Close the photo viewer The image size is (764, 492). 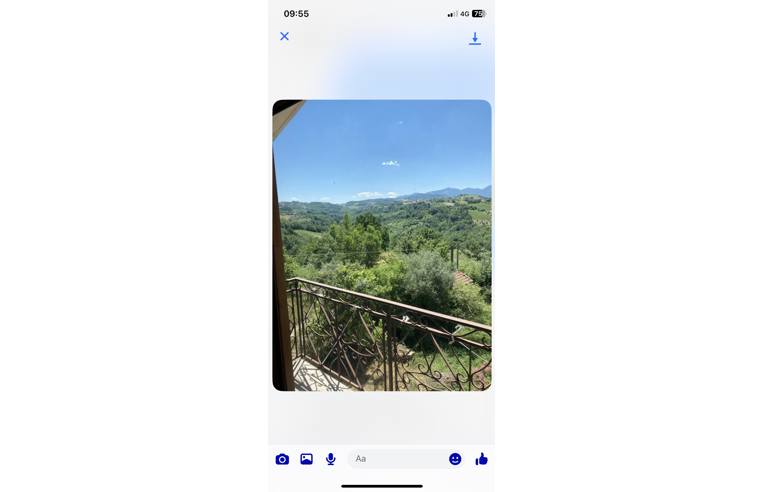pos(284,36)
